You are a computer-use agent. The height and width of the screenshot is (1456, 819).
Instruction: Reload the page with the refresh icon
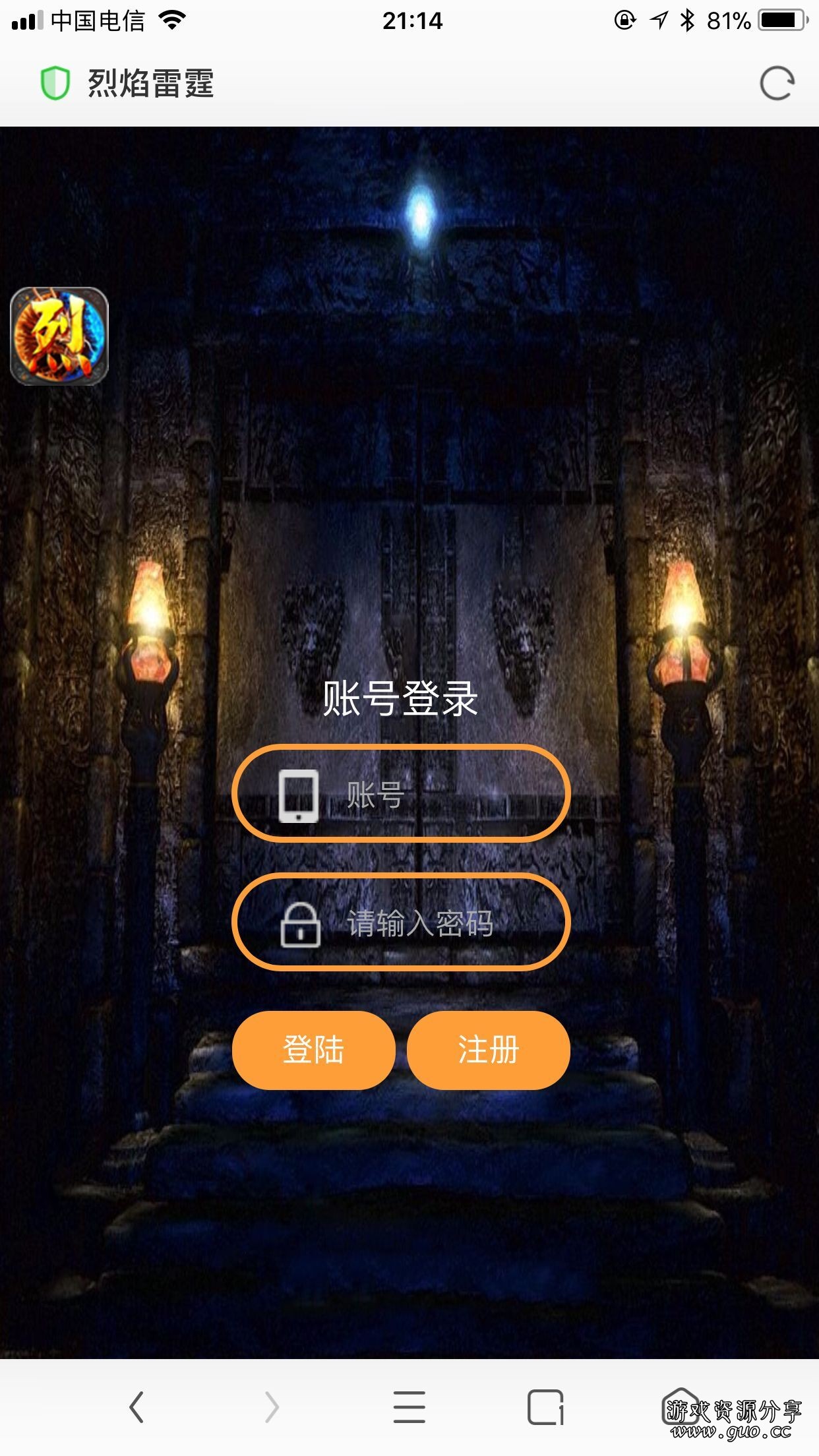777,84
